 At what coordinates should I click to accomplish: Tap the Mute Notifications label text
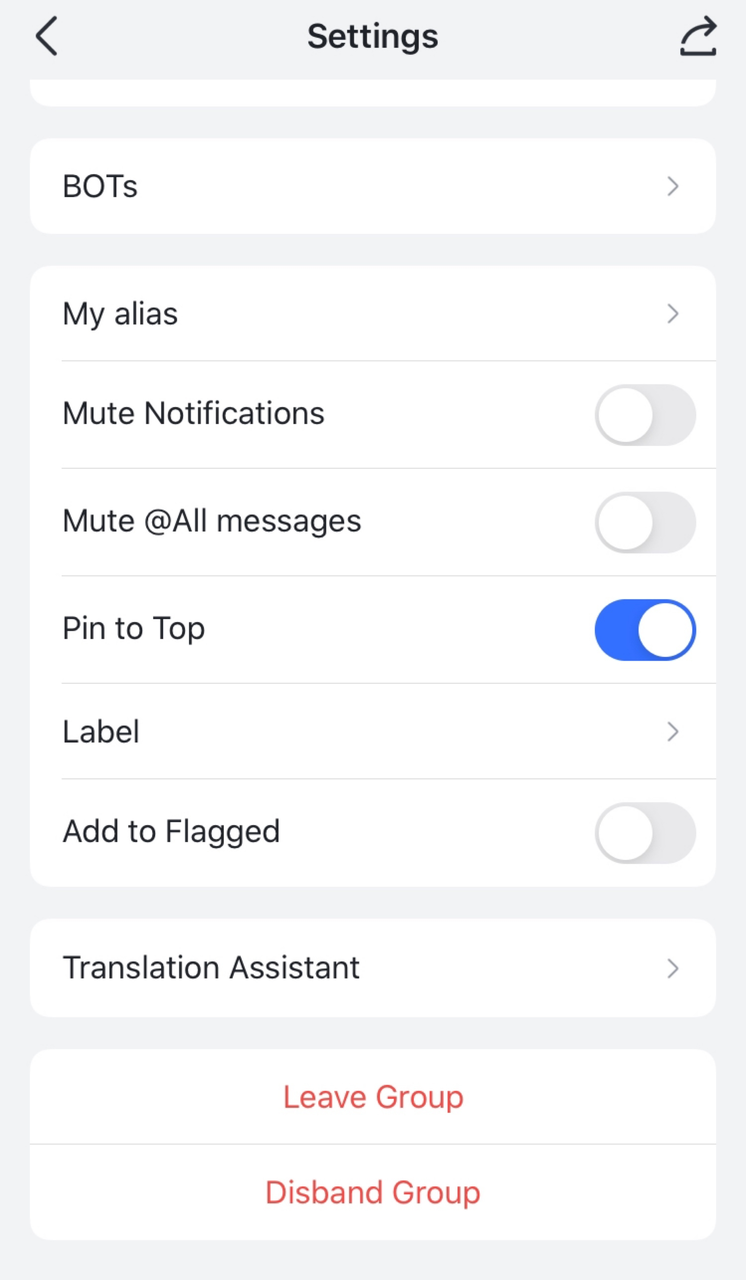coord(193,413)
